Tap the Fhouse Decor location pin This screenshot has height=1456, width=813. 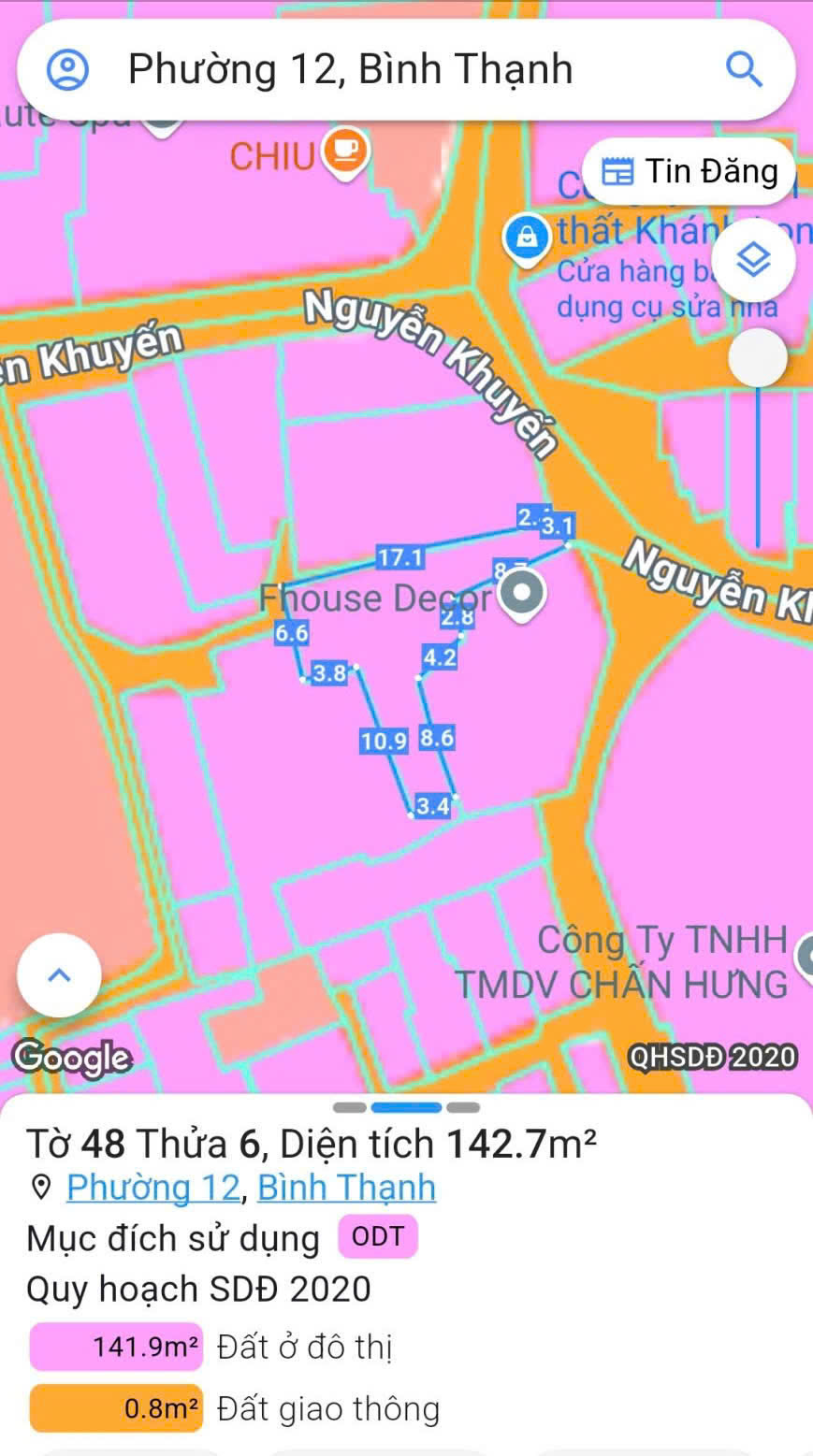coord(522,593)
